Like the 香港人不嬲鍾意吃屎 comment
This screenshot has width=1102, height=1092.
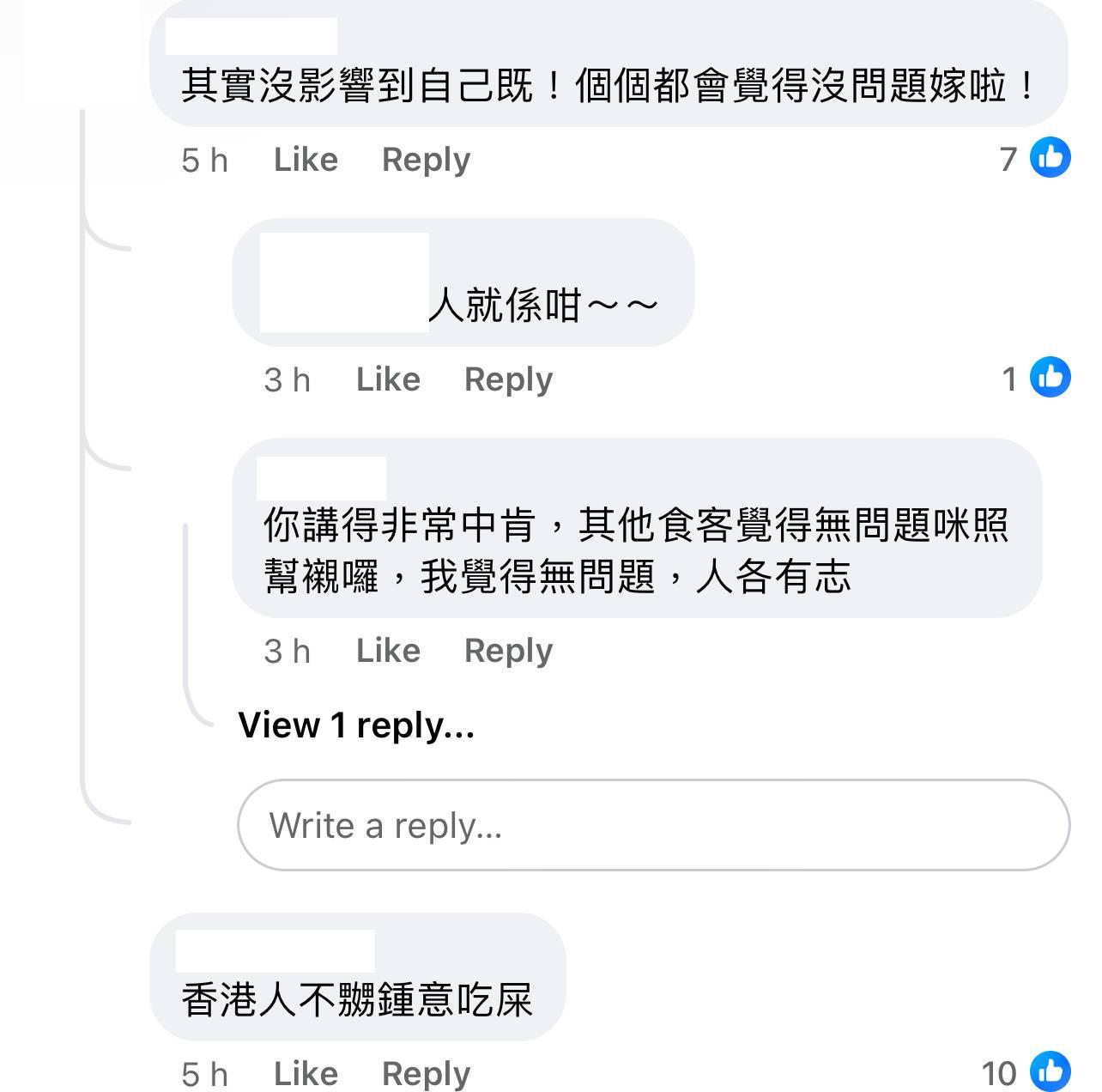(x=306, y=1073)
